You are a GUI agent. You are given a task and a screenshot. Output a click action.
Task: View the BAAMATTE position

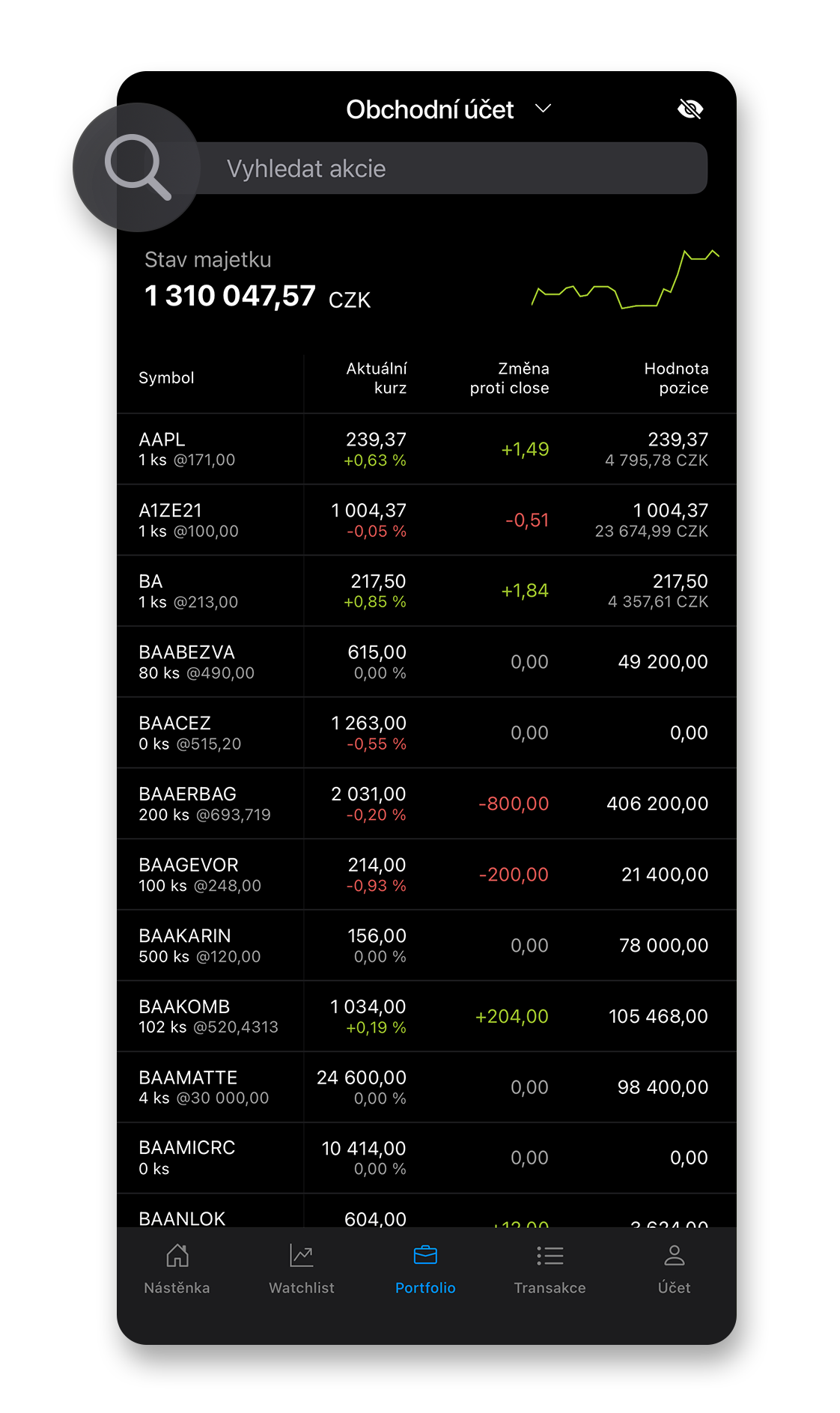(426, 1087)
